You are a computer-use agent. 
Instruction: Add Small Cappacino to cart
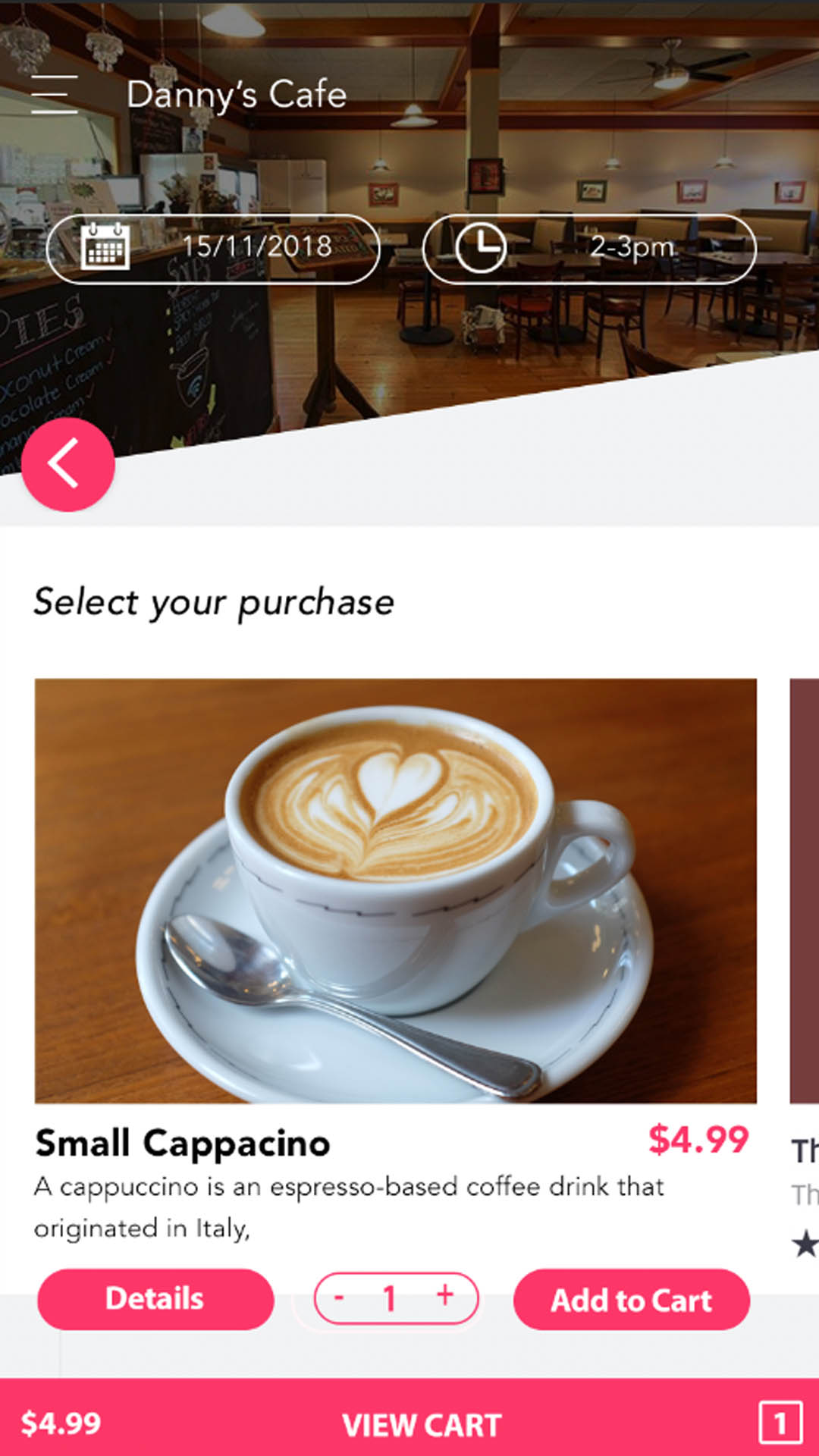pos(632,1300)
